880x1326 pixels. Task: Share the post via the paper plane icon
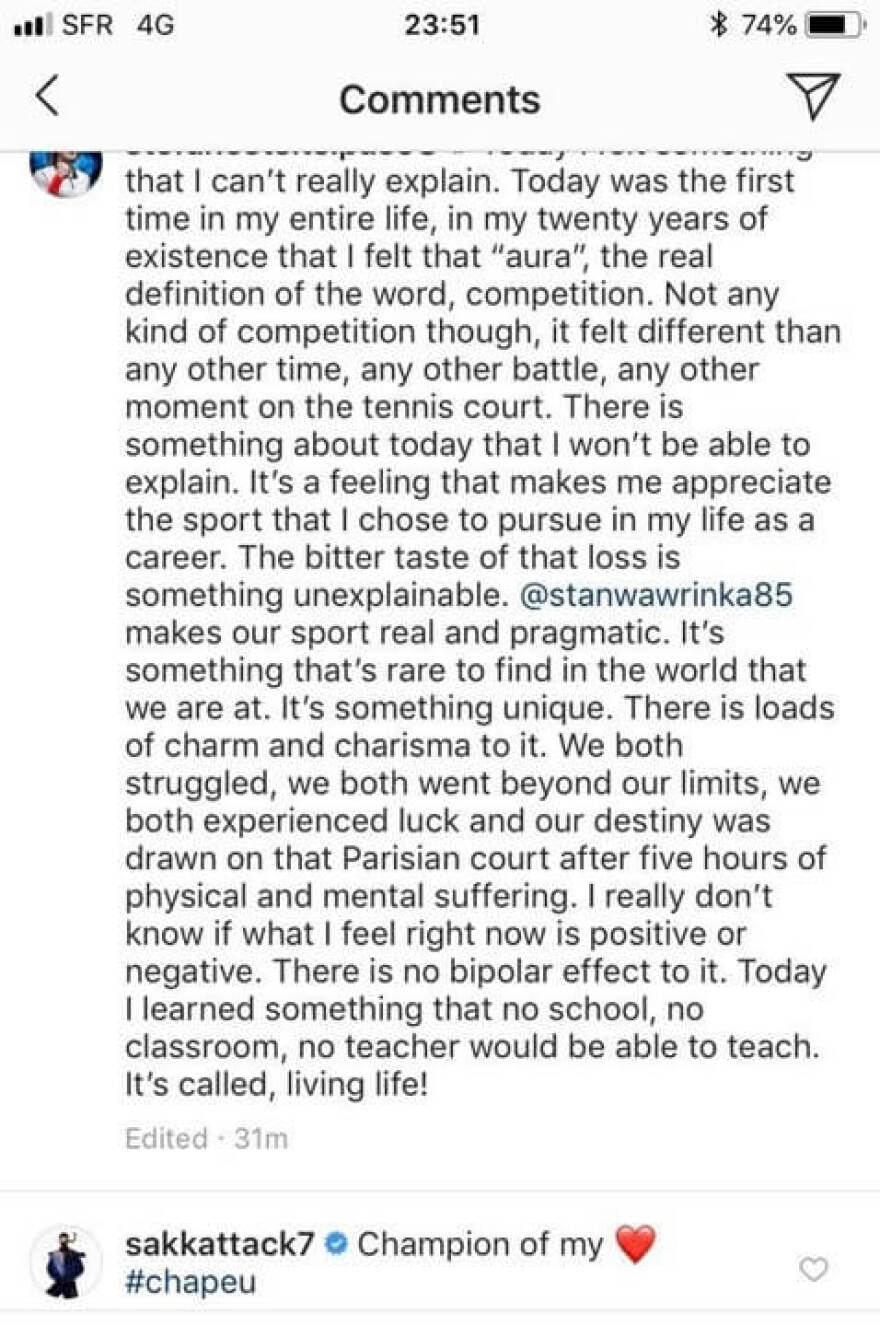point(815,97)
